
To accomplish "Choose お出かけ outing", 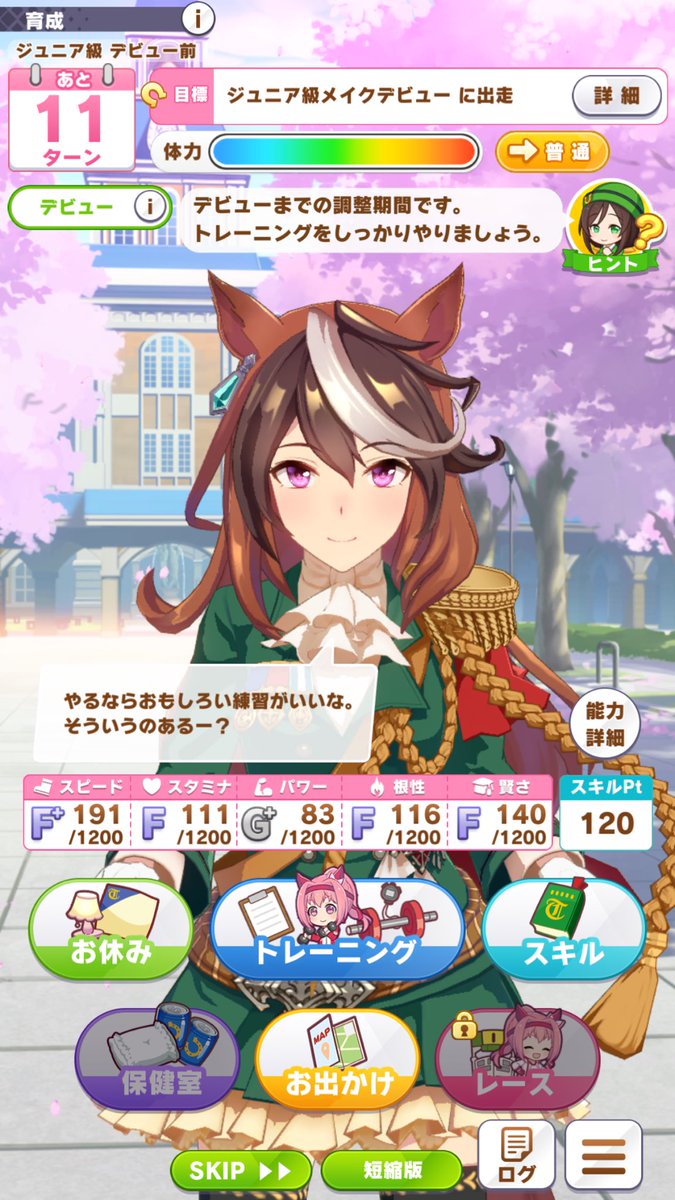I will pyautogui.click(x=335, y=1060).
